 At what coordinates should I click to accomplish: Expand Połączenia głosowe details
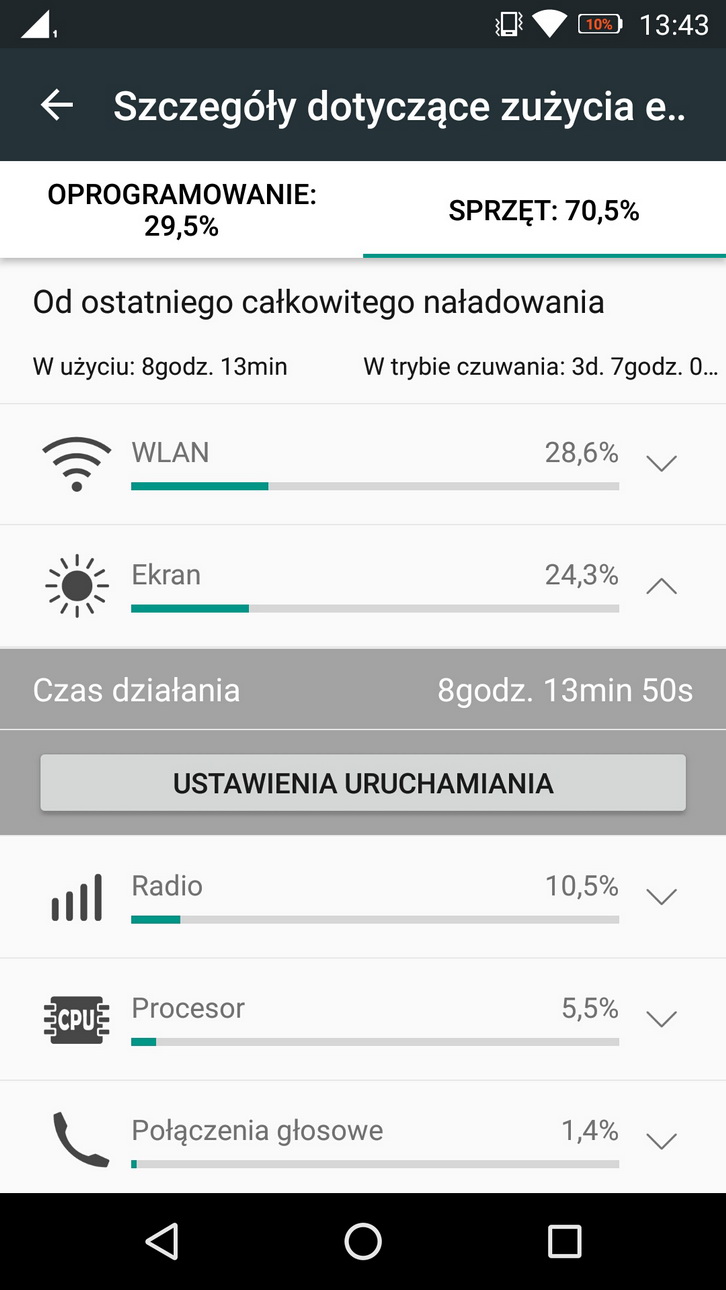(661, 1141)
